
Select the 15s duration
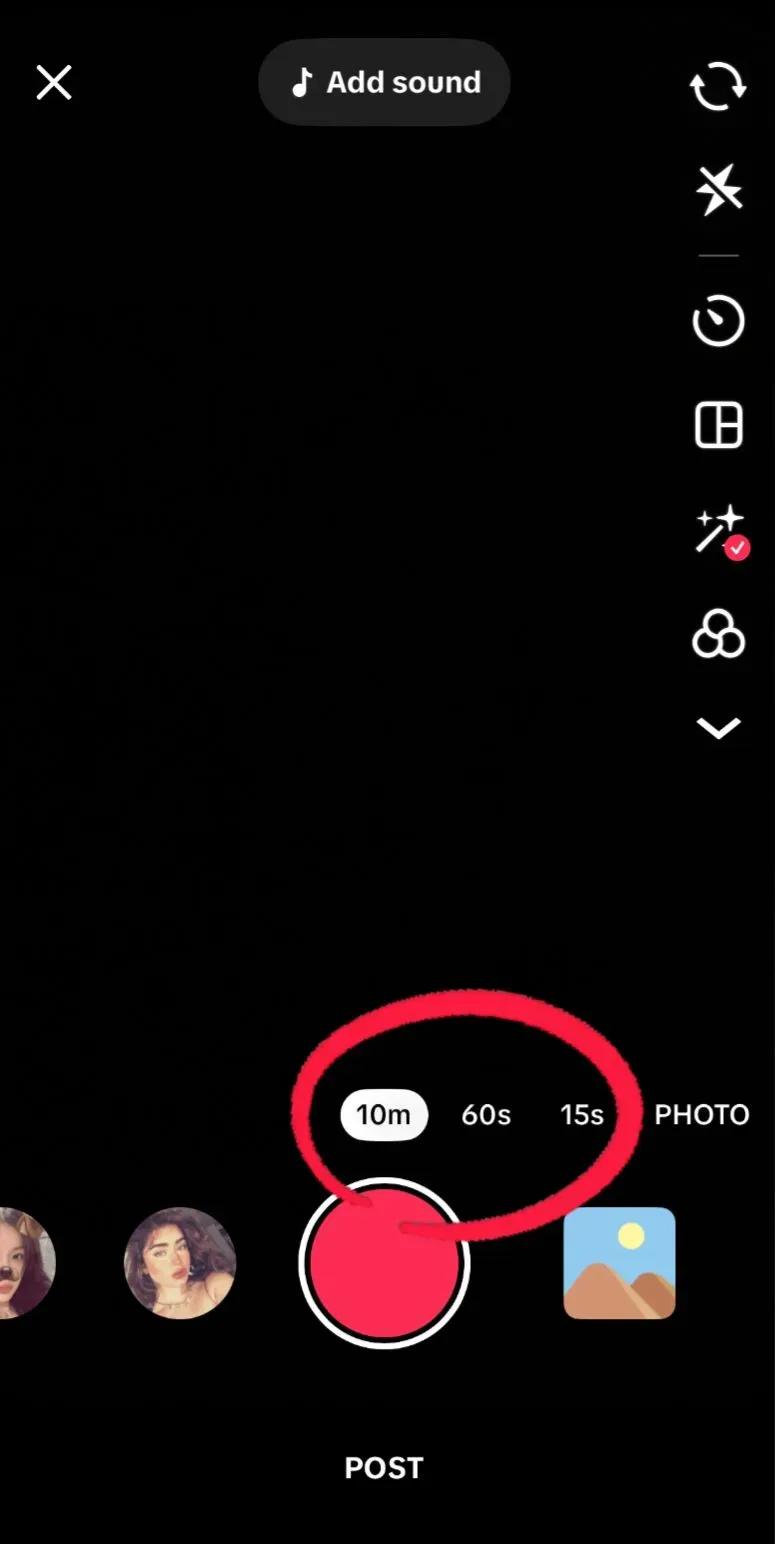pos(581,1115)
